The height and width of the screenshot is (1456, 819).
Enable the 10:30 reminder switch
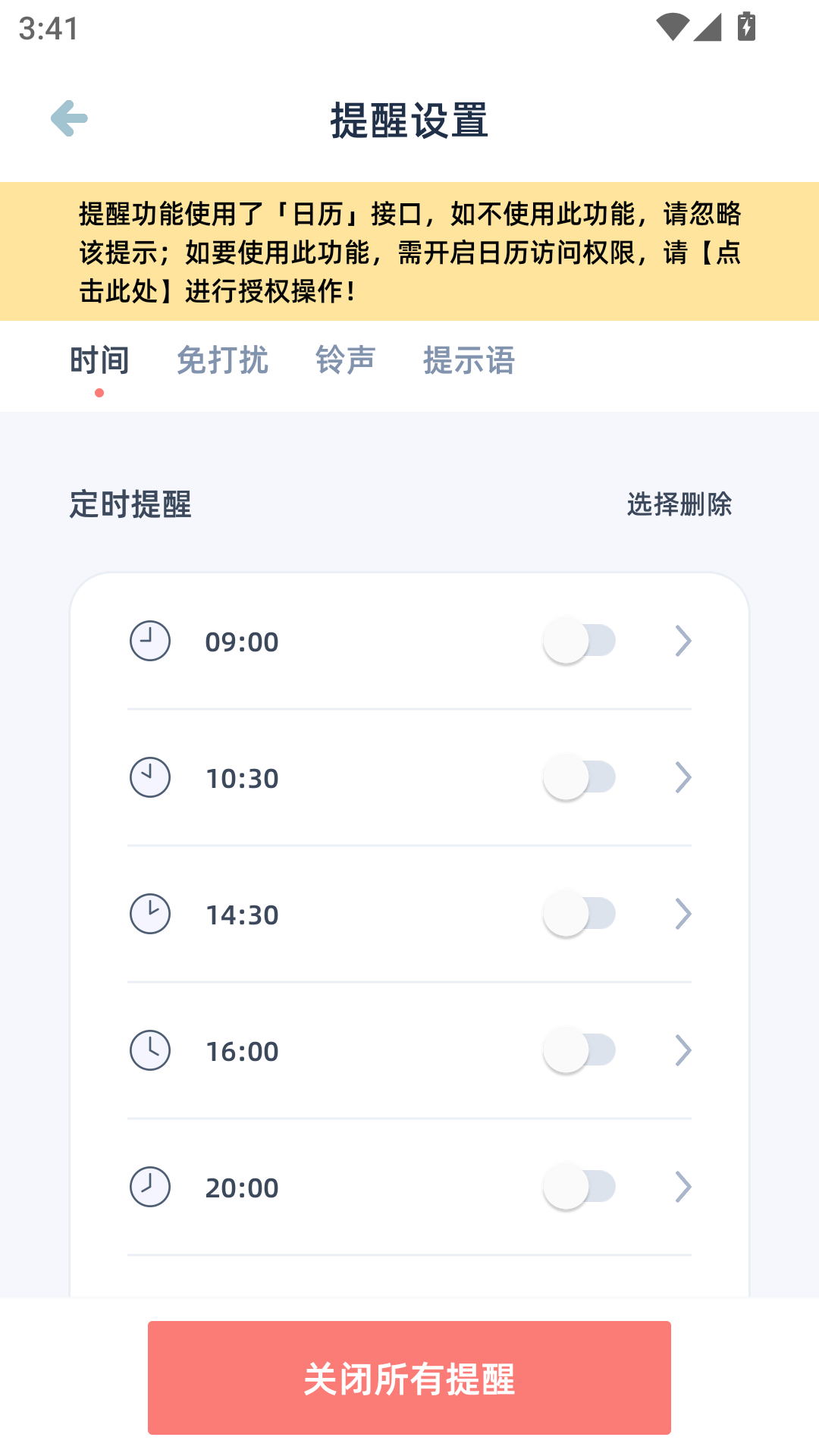[580, 777]
